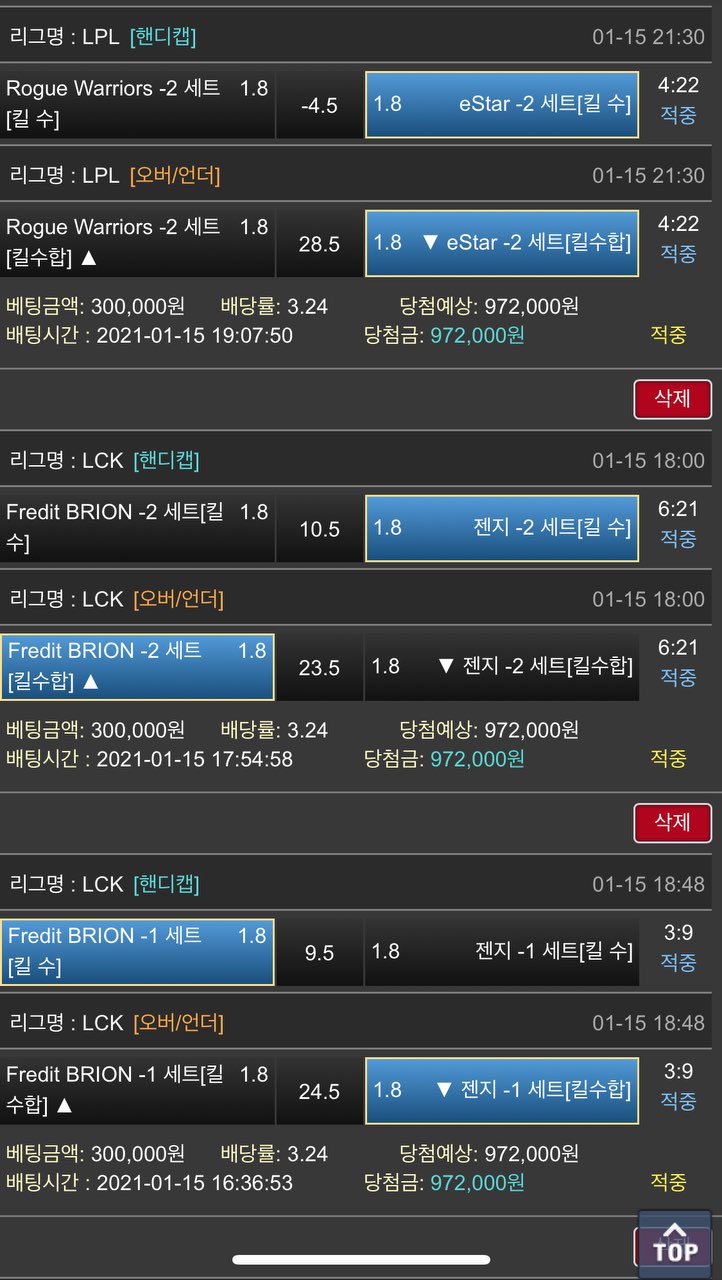Jump back to top with TOP button

(675, 1245)
